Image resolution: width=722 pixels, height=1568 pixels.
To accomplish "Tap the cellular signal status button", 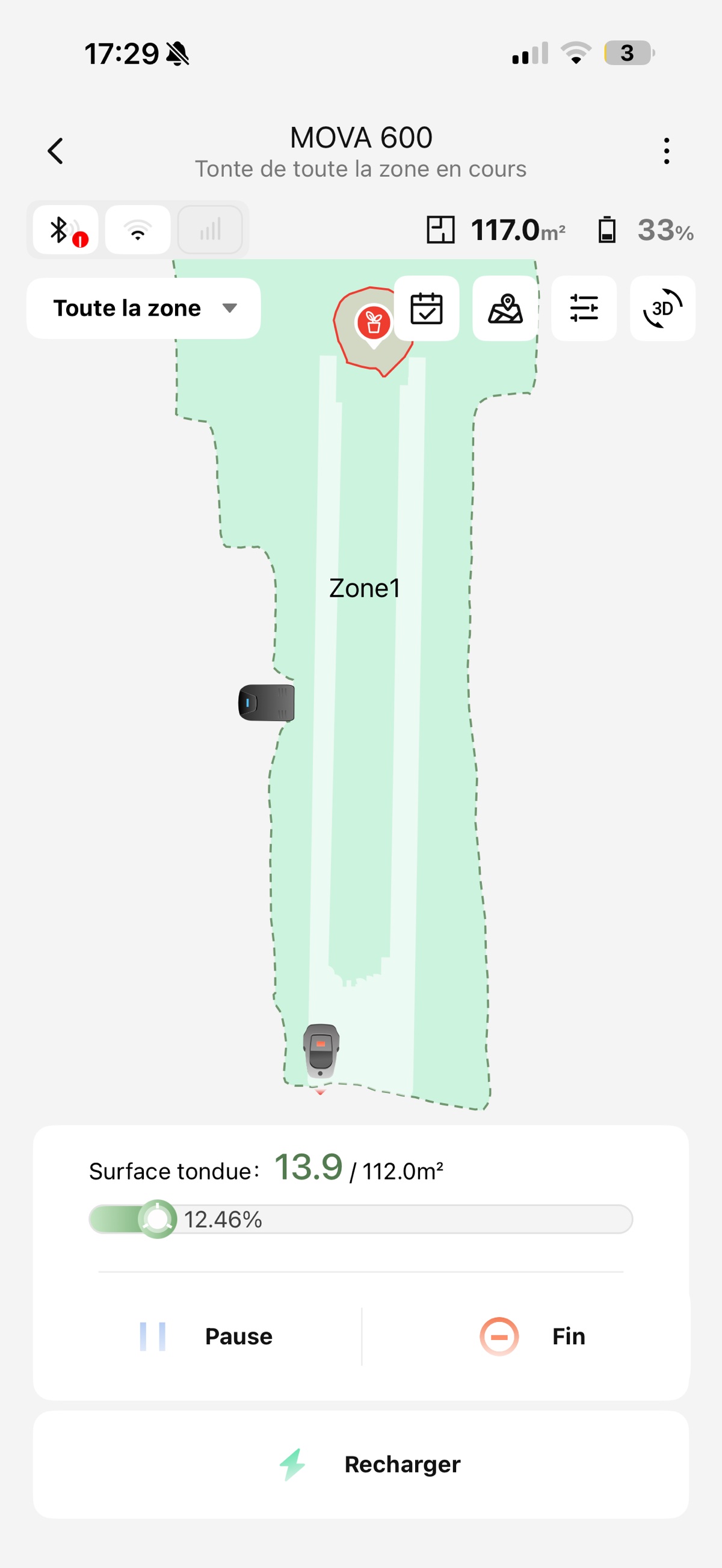I will click(210, 230).
